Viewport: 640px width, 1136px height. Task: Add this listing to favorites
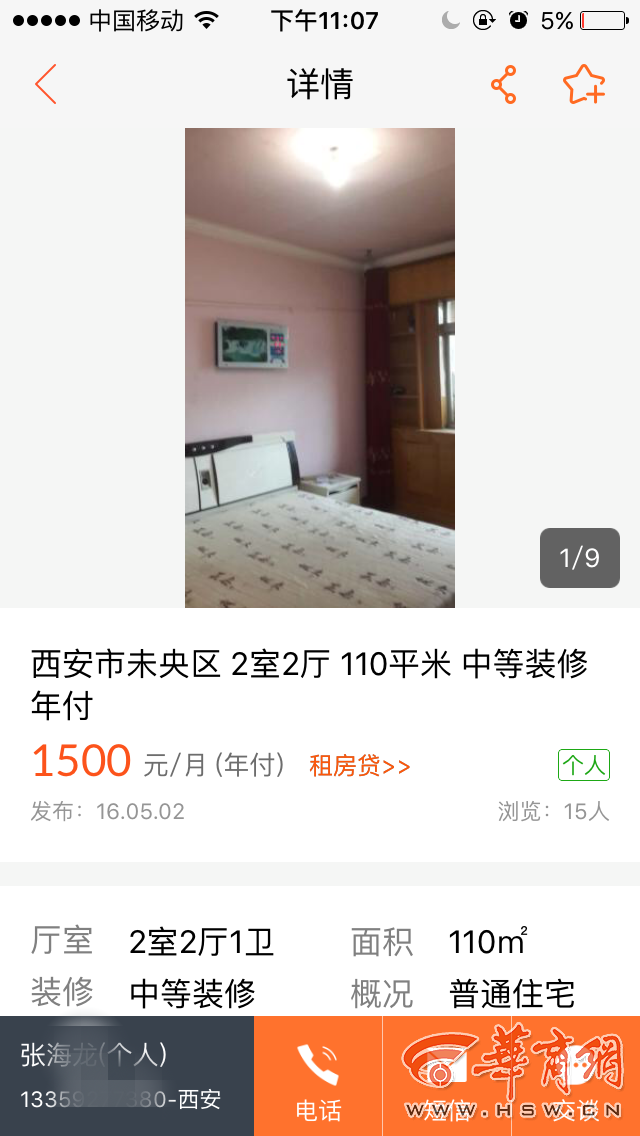pyautogui.click(x=584, y=85)
